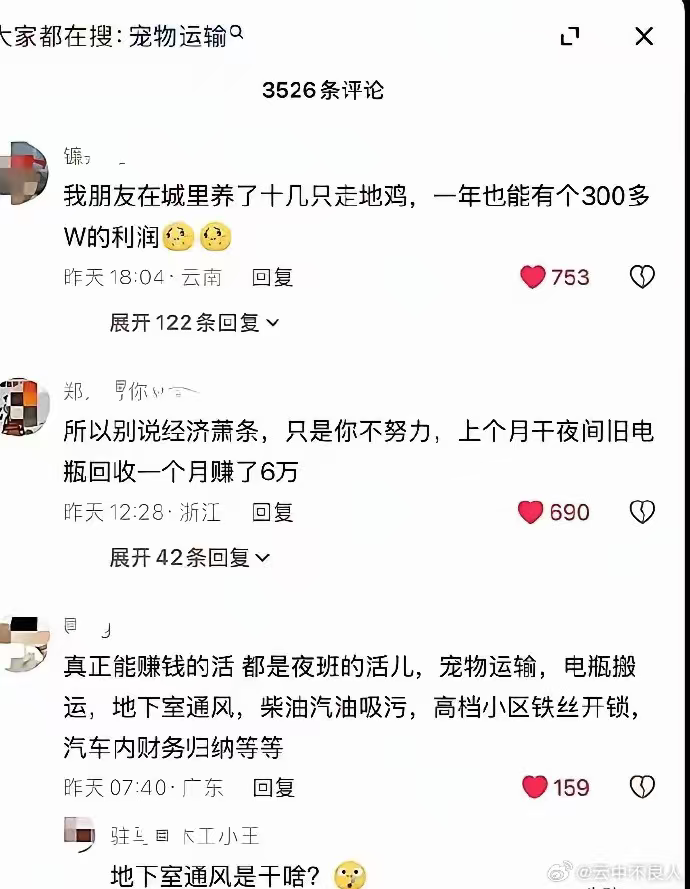690x889 pixels.
Task: Expand the 122 replies
Action: pos(194,322)
